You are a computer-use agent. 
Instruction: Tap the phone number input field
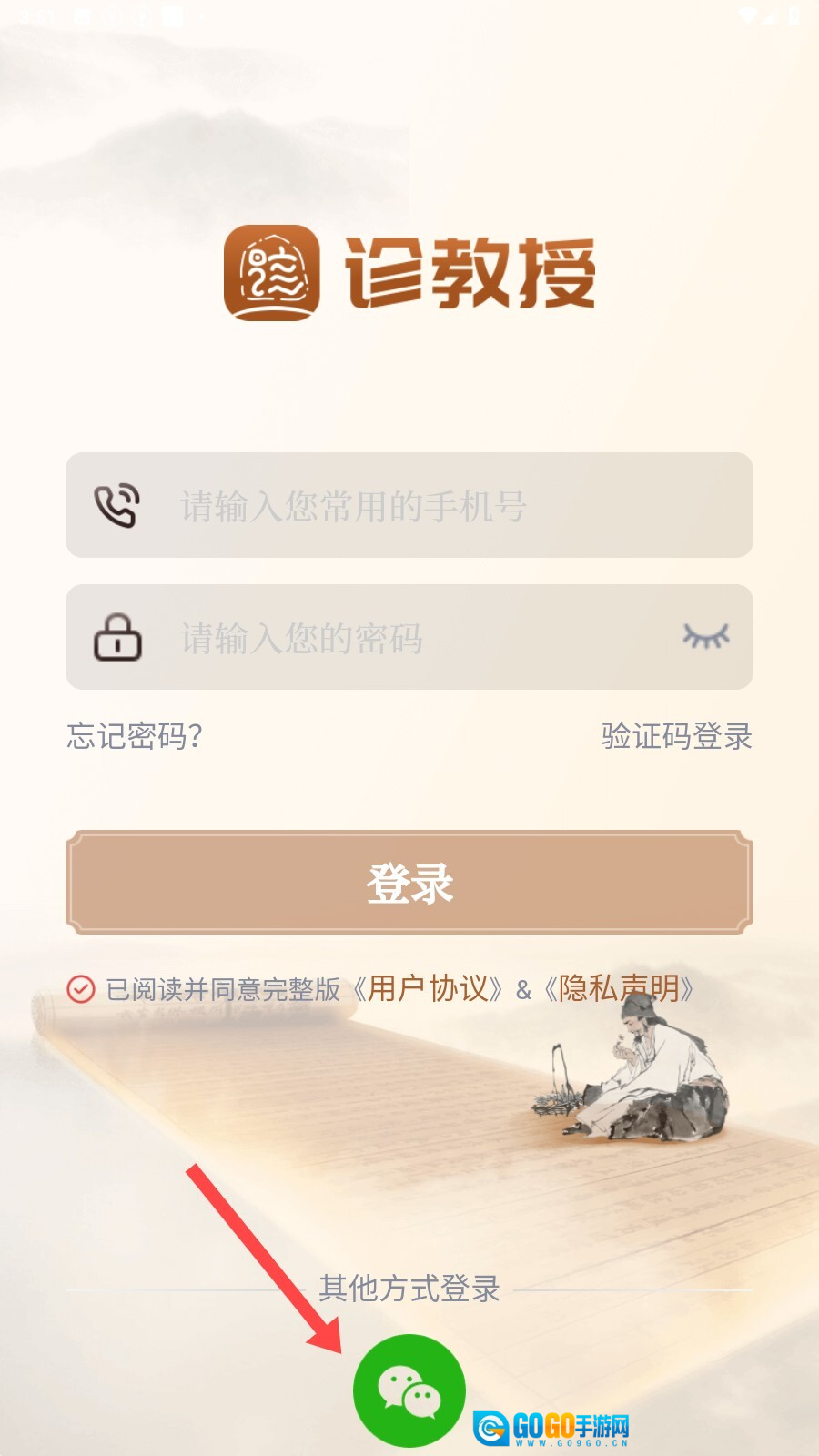click(437, 506)
